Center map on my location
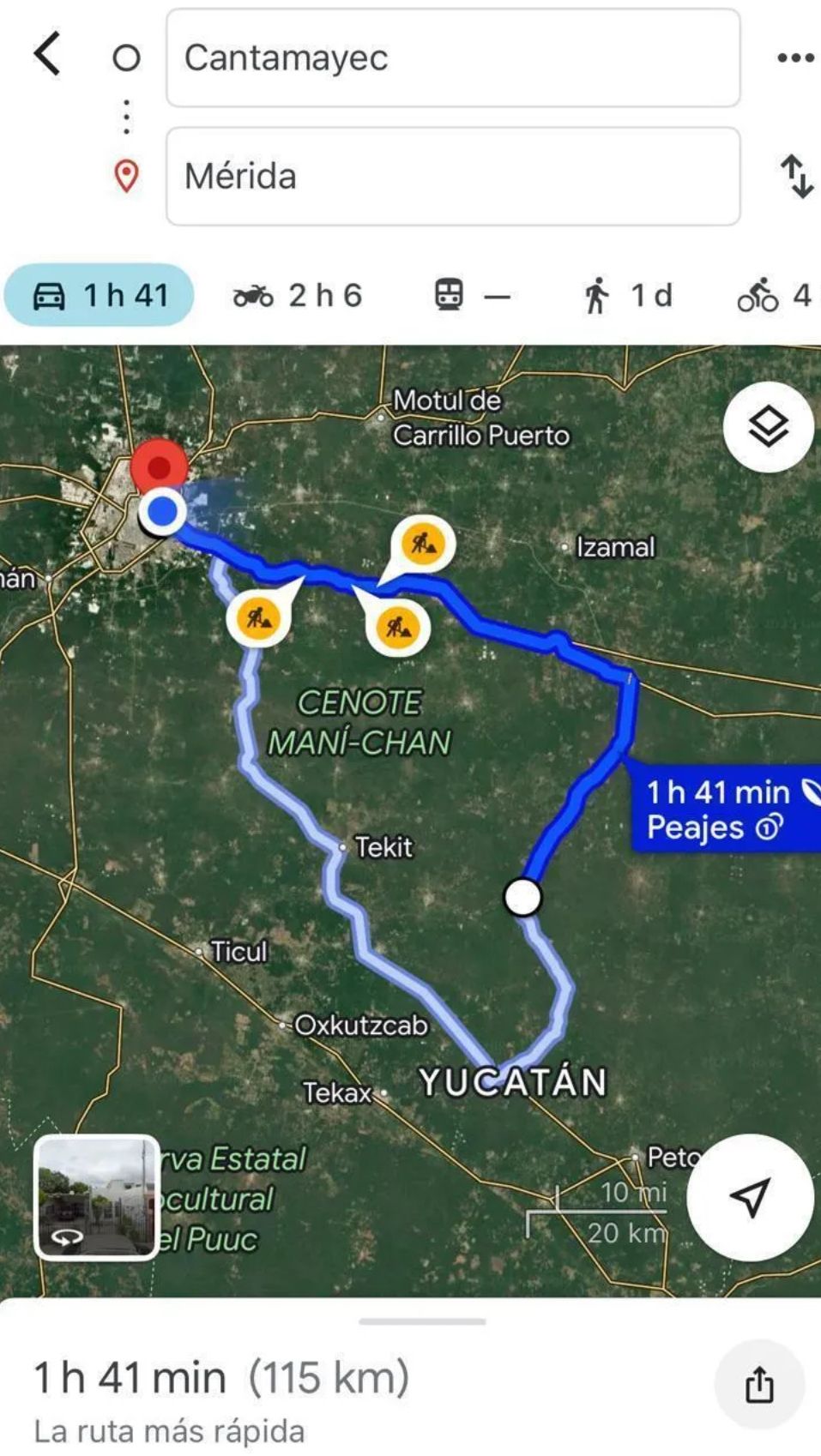 [750, 1197]
